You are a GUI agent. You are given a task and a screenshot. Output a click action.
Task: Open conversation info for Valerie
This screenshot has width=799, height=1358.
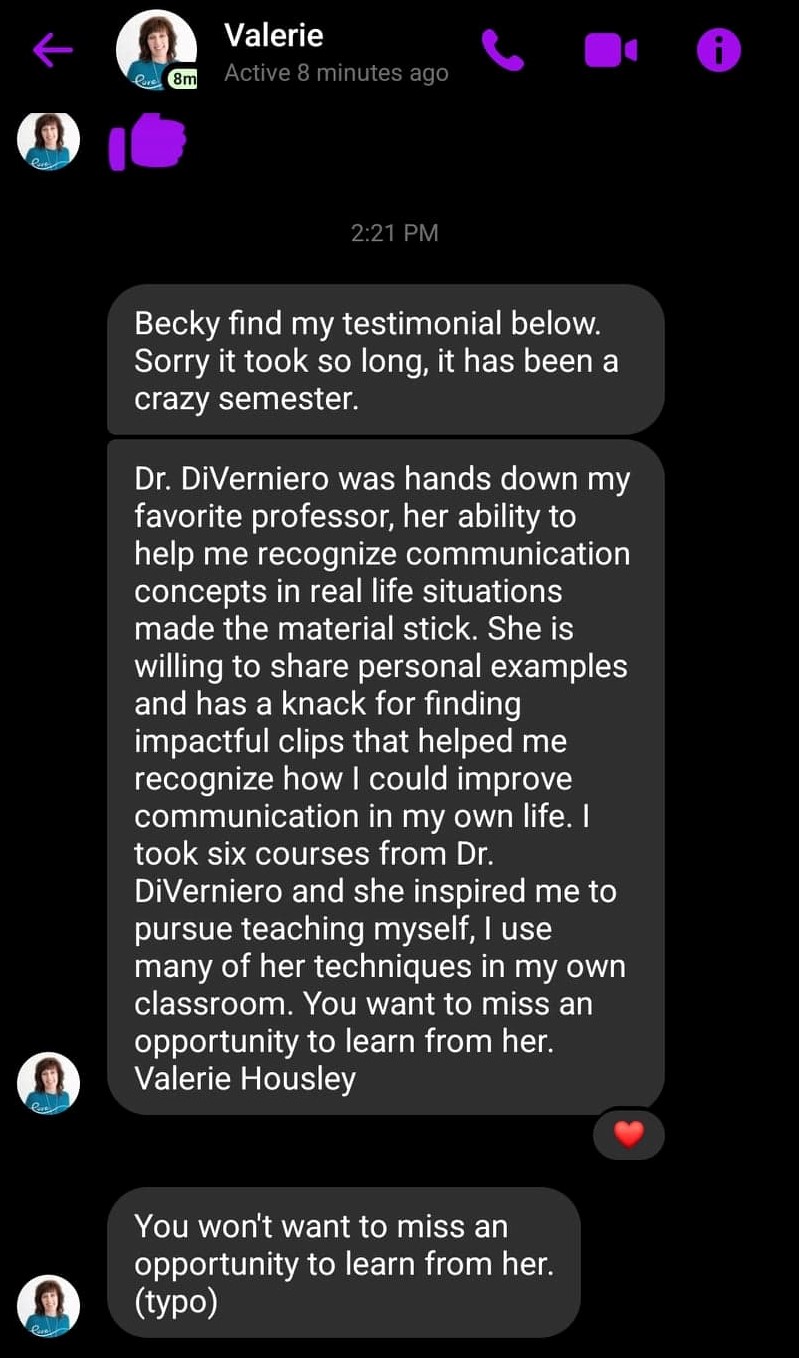(718, 50)
